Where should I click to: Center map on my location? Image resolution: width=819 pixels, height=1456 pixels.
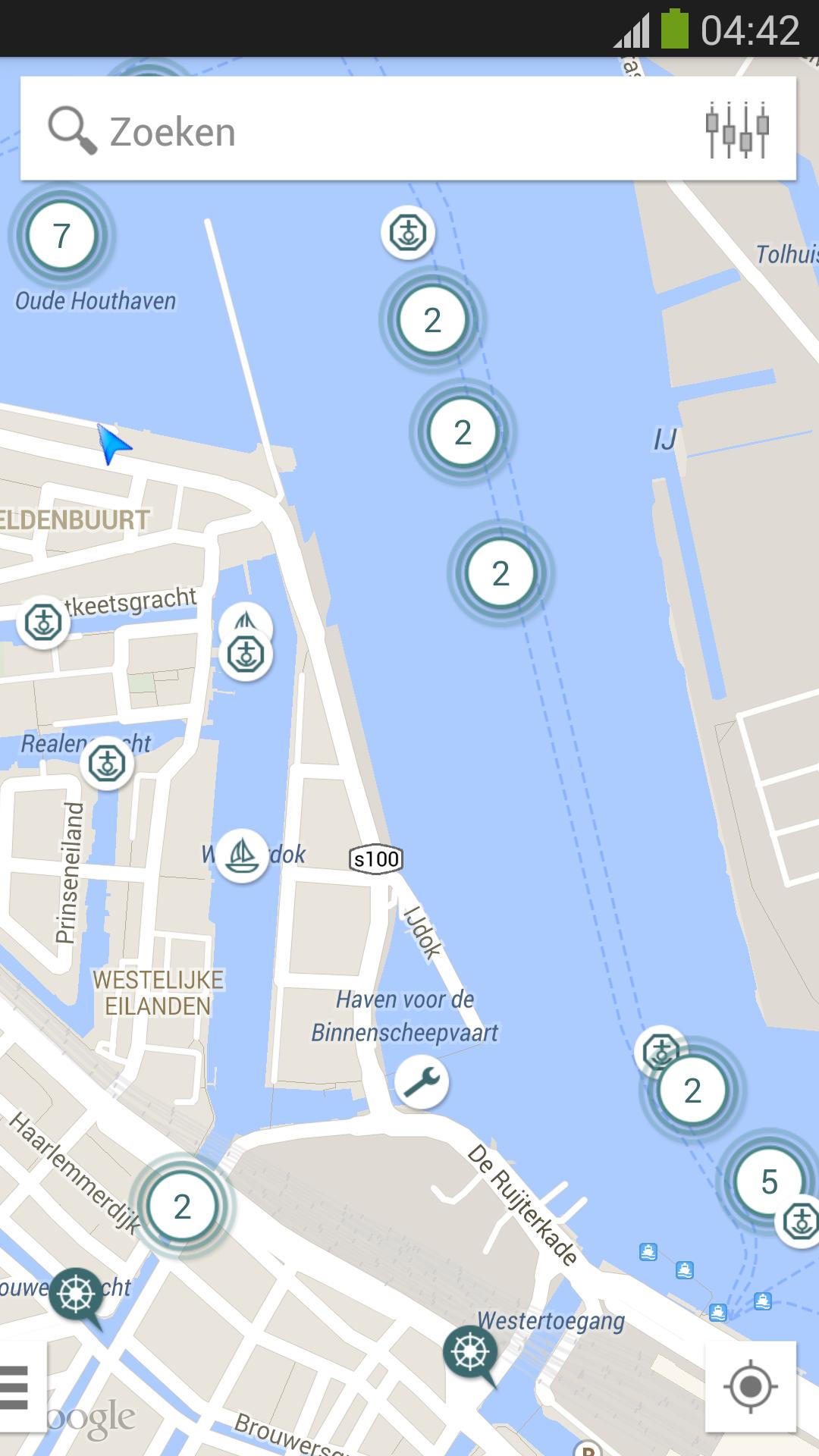(750, 1387)
